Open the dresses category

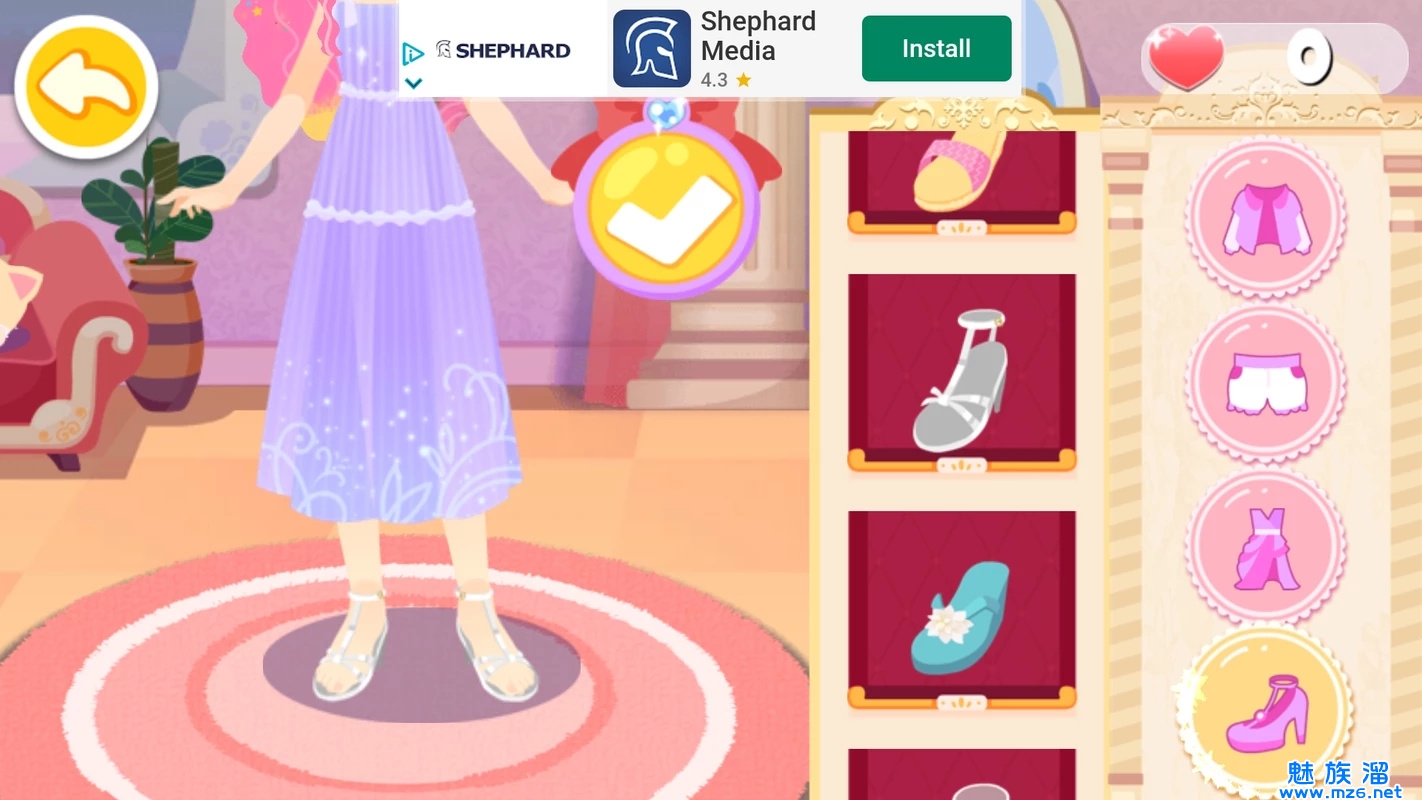point(1265,550)
